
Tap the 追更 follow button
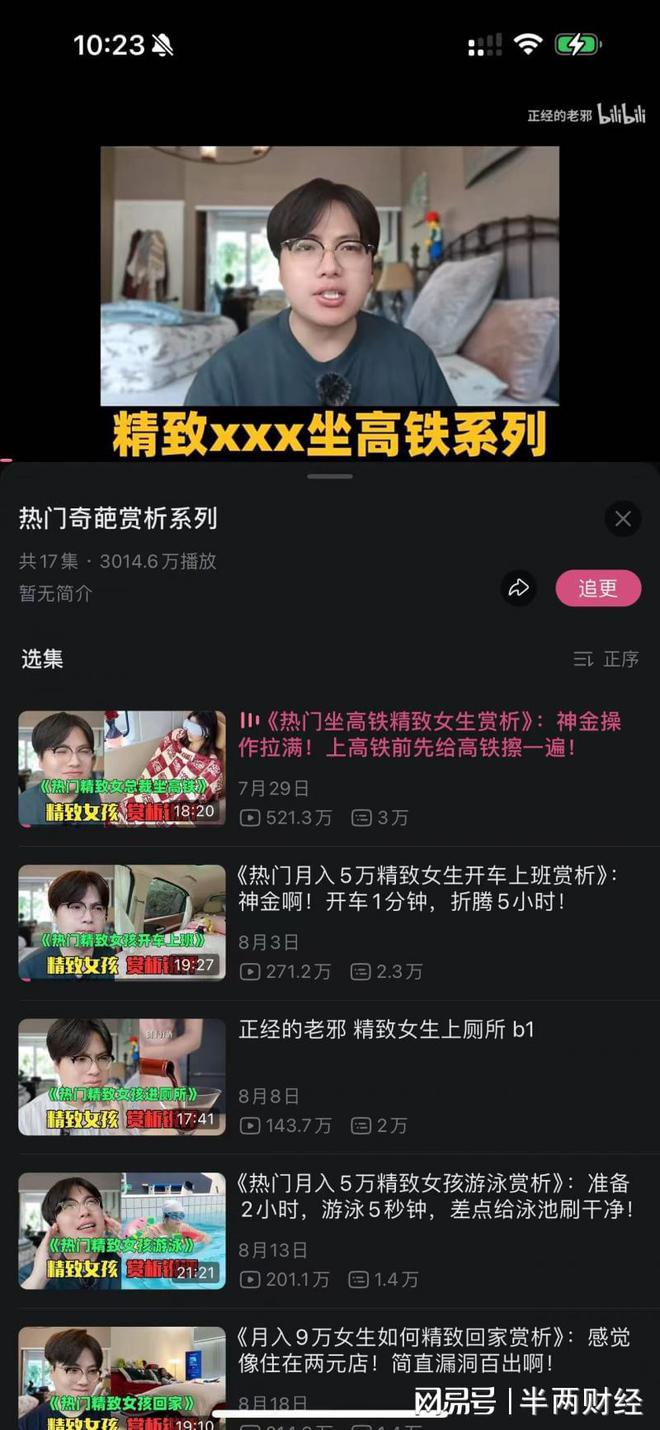coord(598,588)
